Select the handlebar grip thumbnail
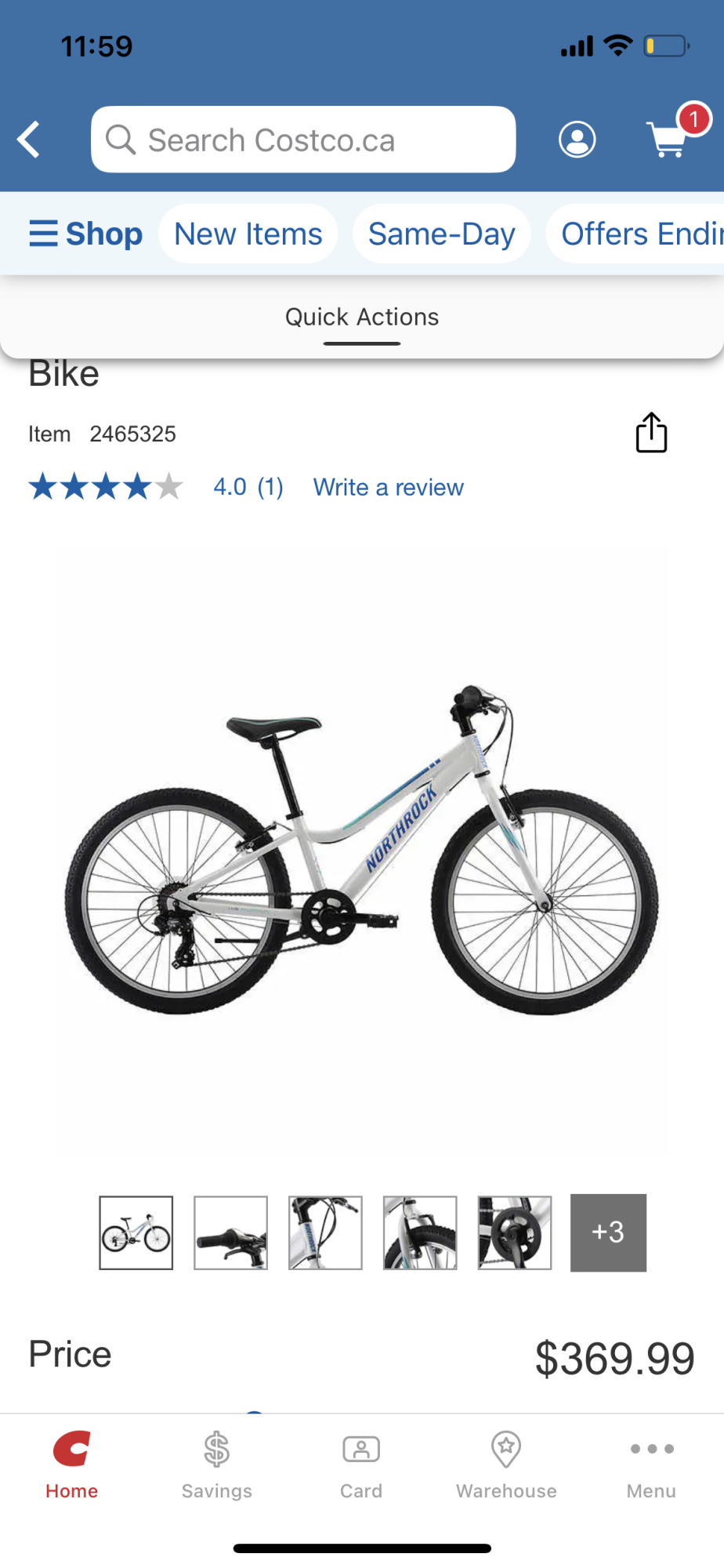Screen dimensions: 724x1568 click(x=230, y=1232)
